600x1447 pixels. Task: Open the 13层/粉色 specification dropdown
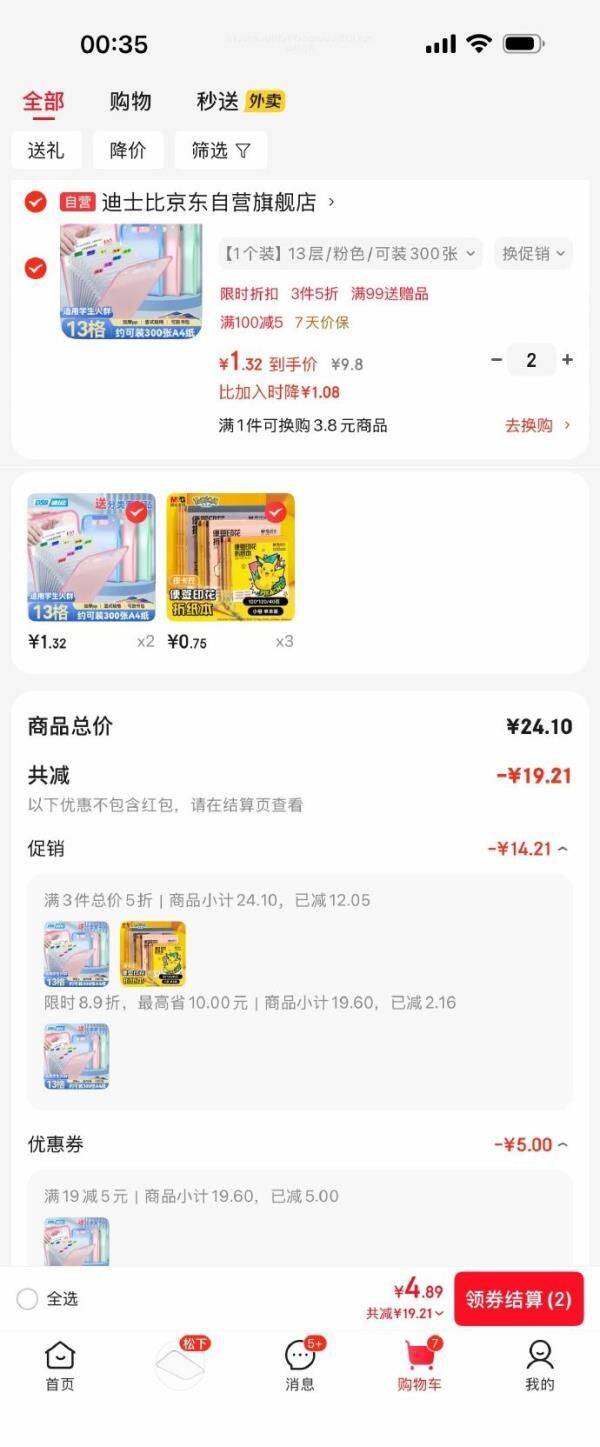click(351, 253)
